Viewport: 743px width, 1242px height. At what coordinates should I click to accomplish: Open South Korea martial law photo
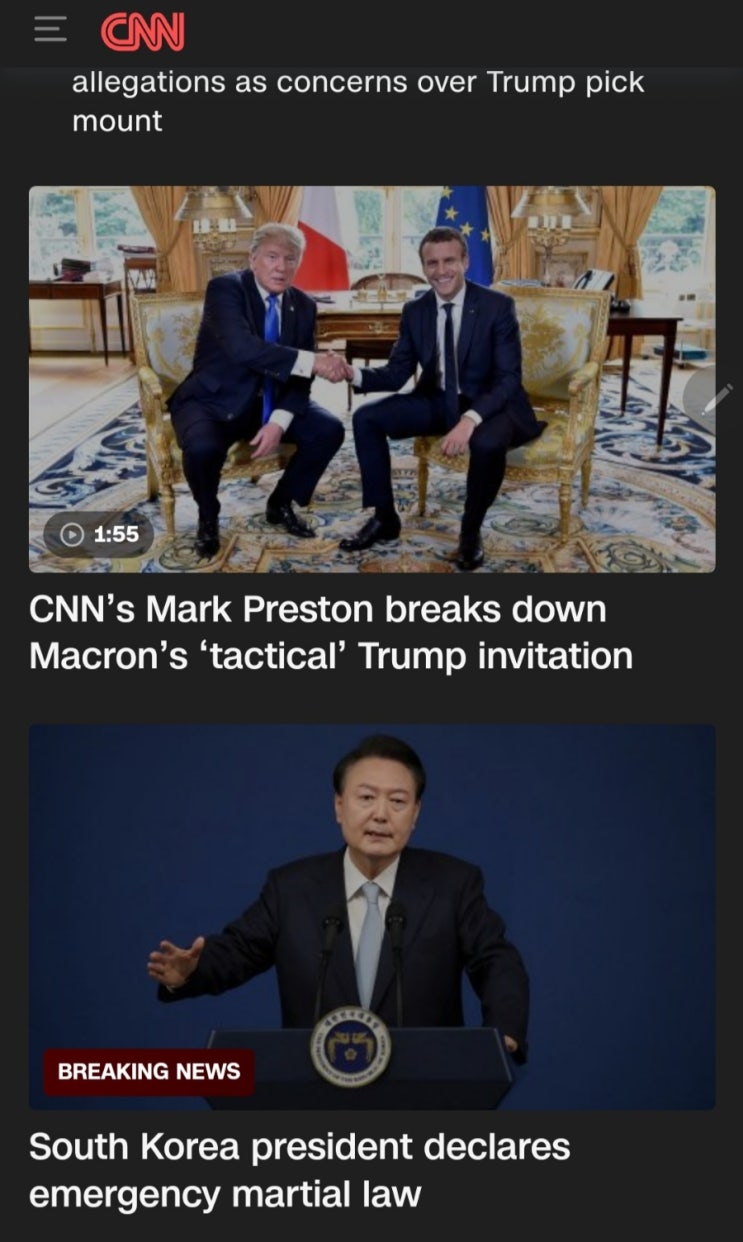coord(372,917)
